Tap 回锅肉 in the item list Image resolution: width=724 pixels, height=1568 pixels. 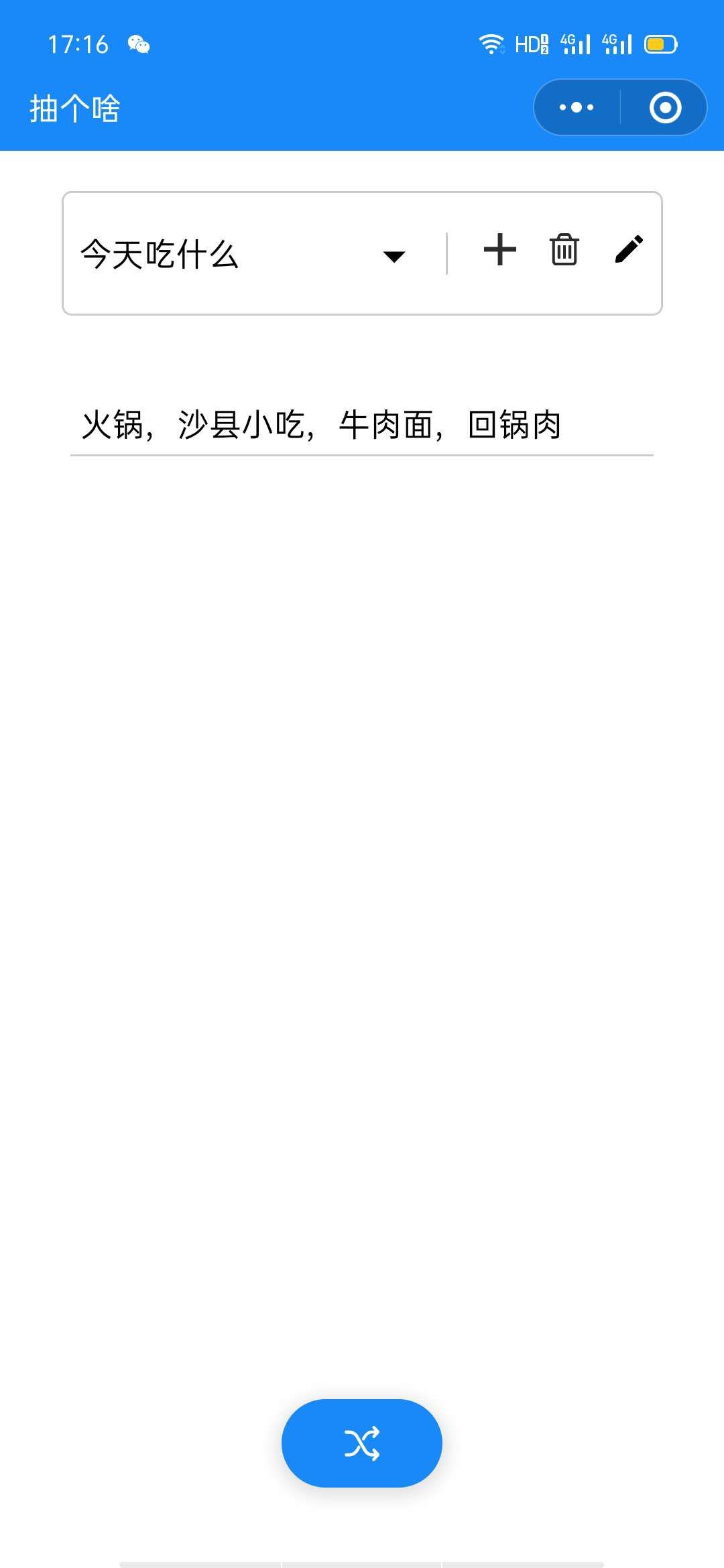pyautogui.click(x=516, y=422)
